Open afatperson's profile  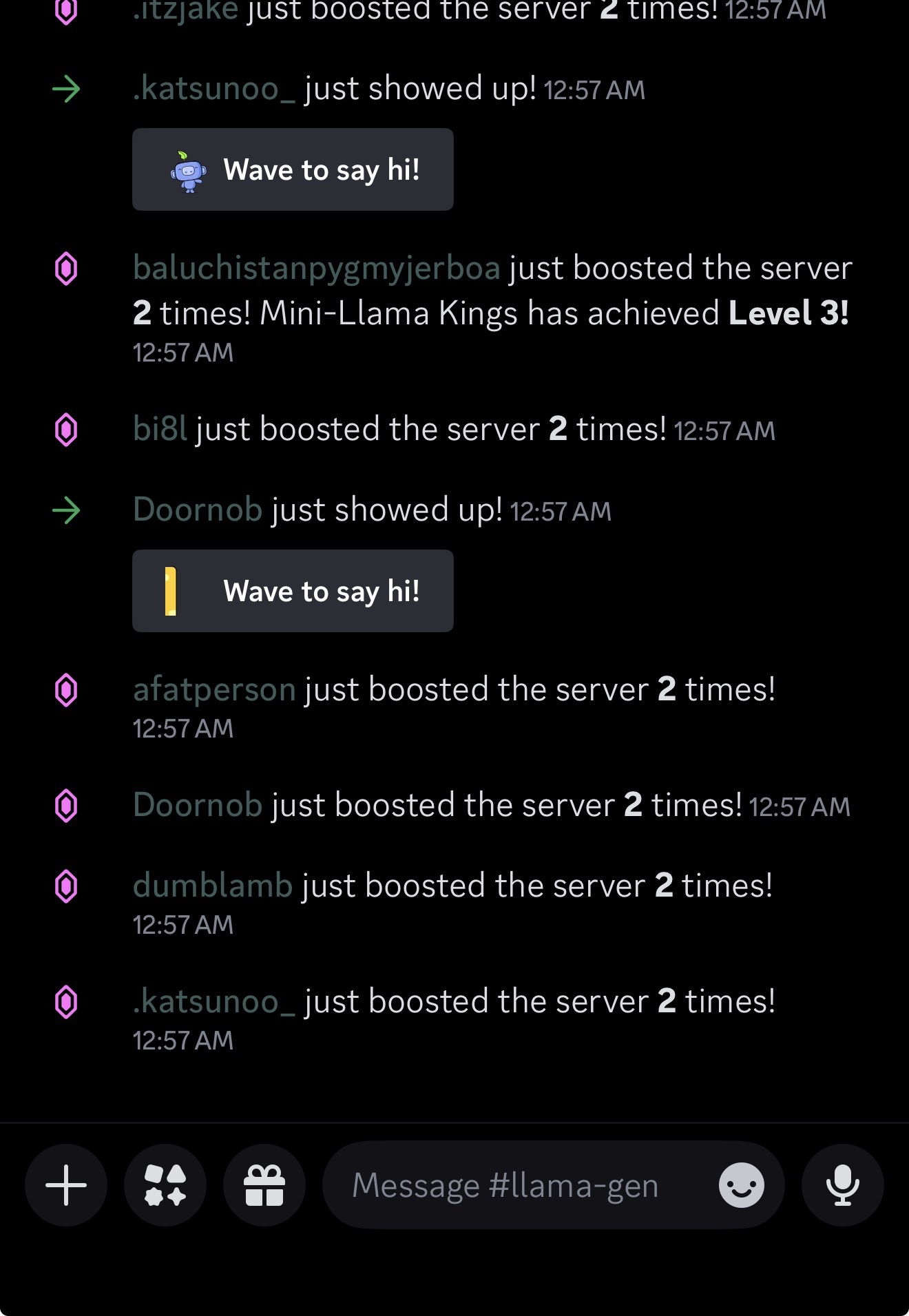pyautogui.click(x=214, y=689)
